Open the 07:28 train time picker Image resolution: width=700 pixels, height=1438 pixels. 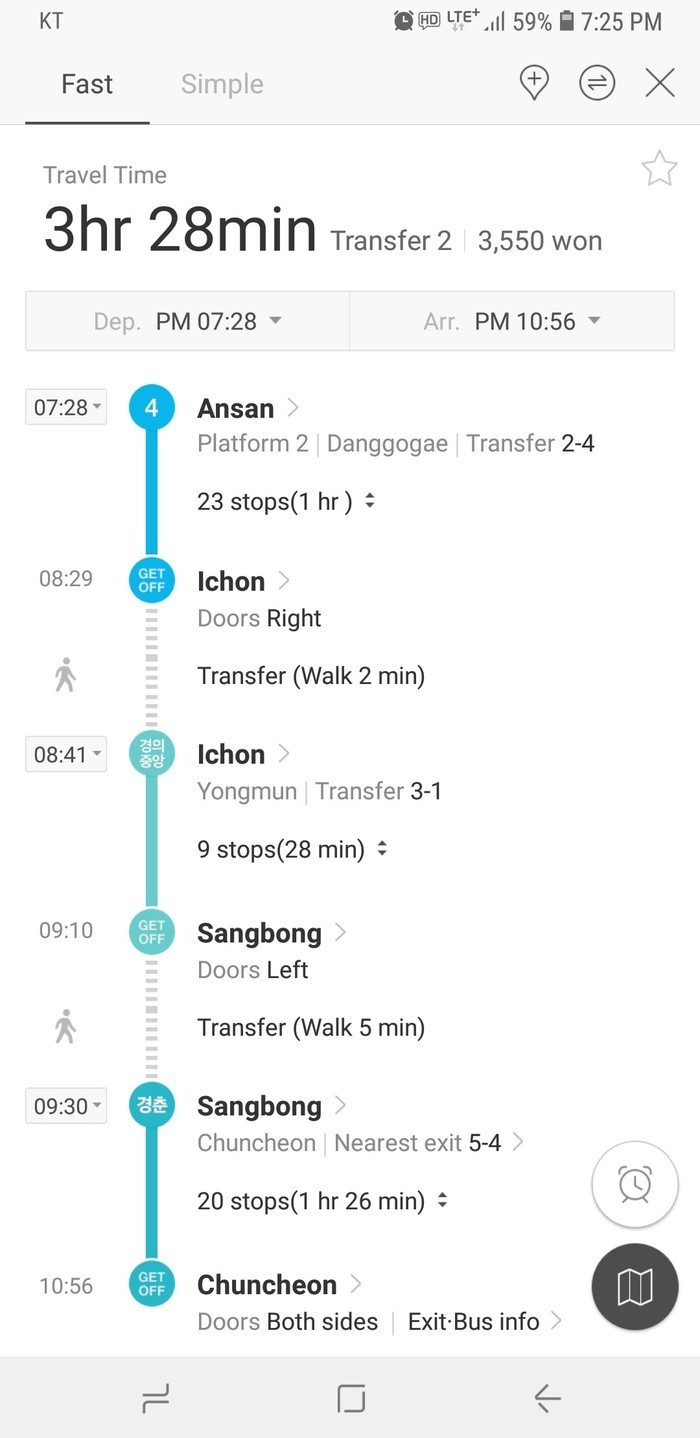pos(66,407)
